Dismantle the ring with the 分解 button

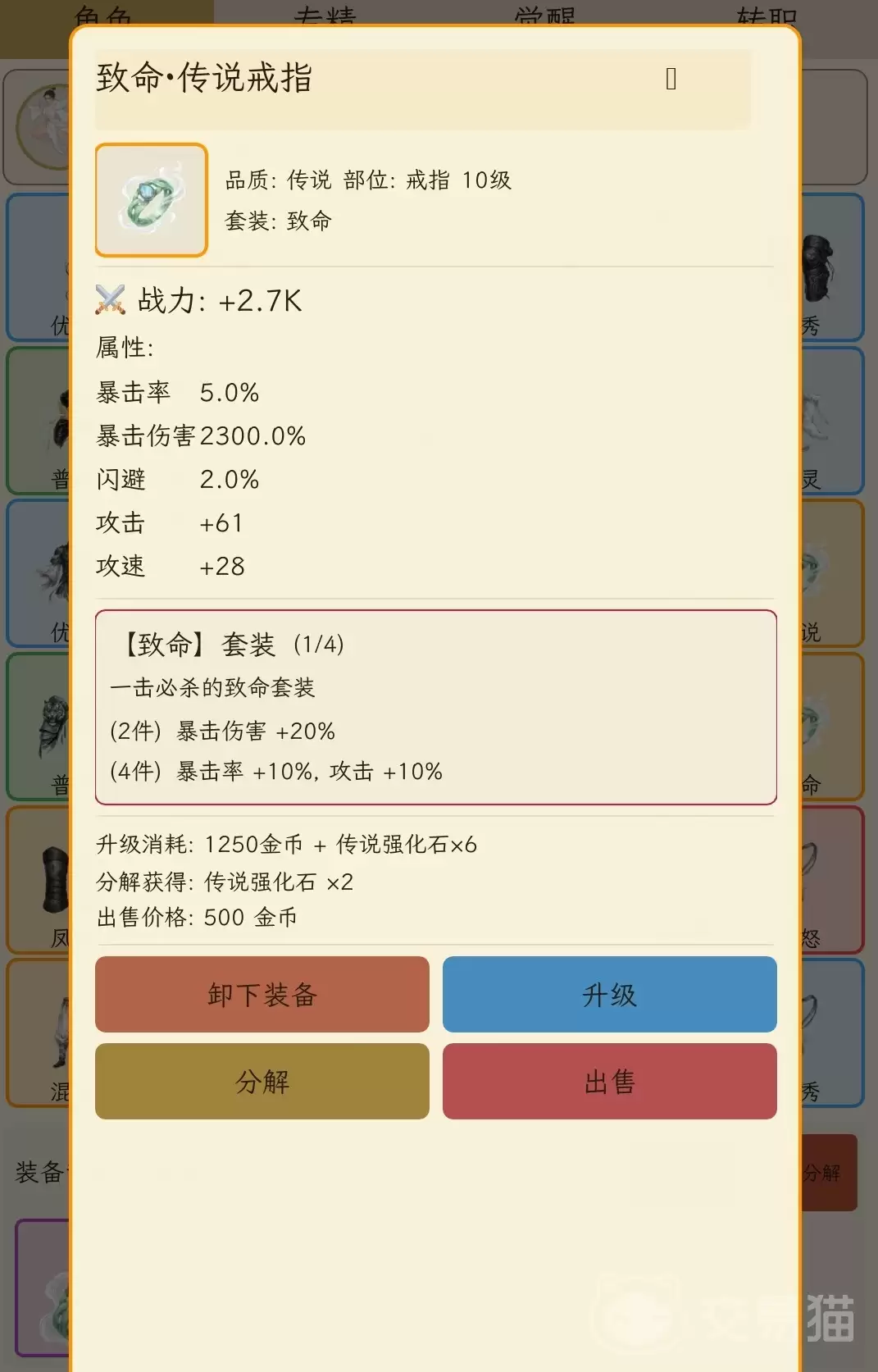coord(262,1081)
